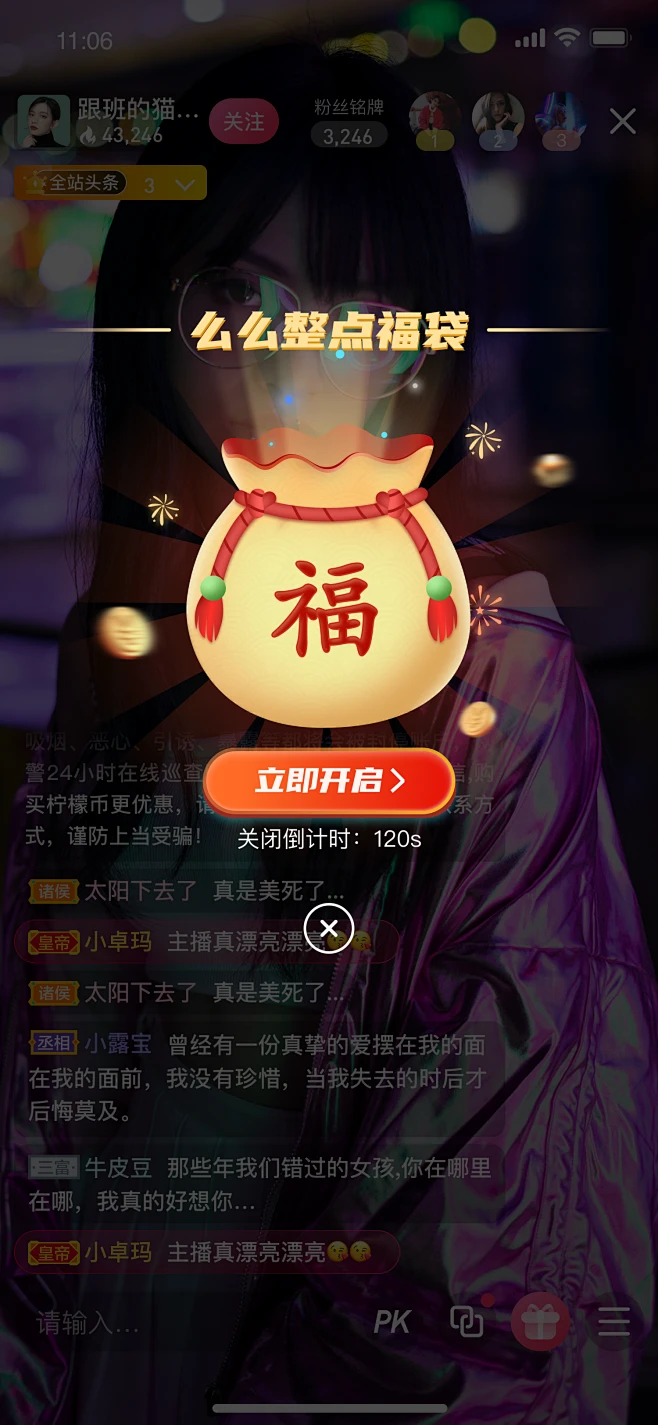This screenshot has width=658, height=1425.
Task: Open the streamer's avatar profile
Action: click(44, 122)
